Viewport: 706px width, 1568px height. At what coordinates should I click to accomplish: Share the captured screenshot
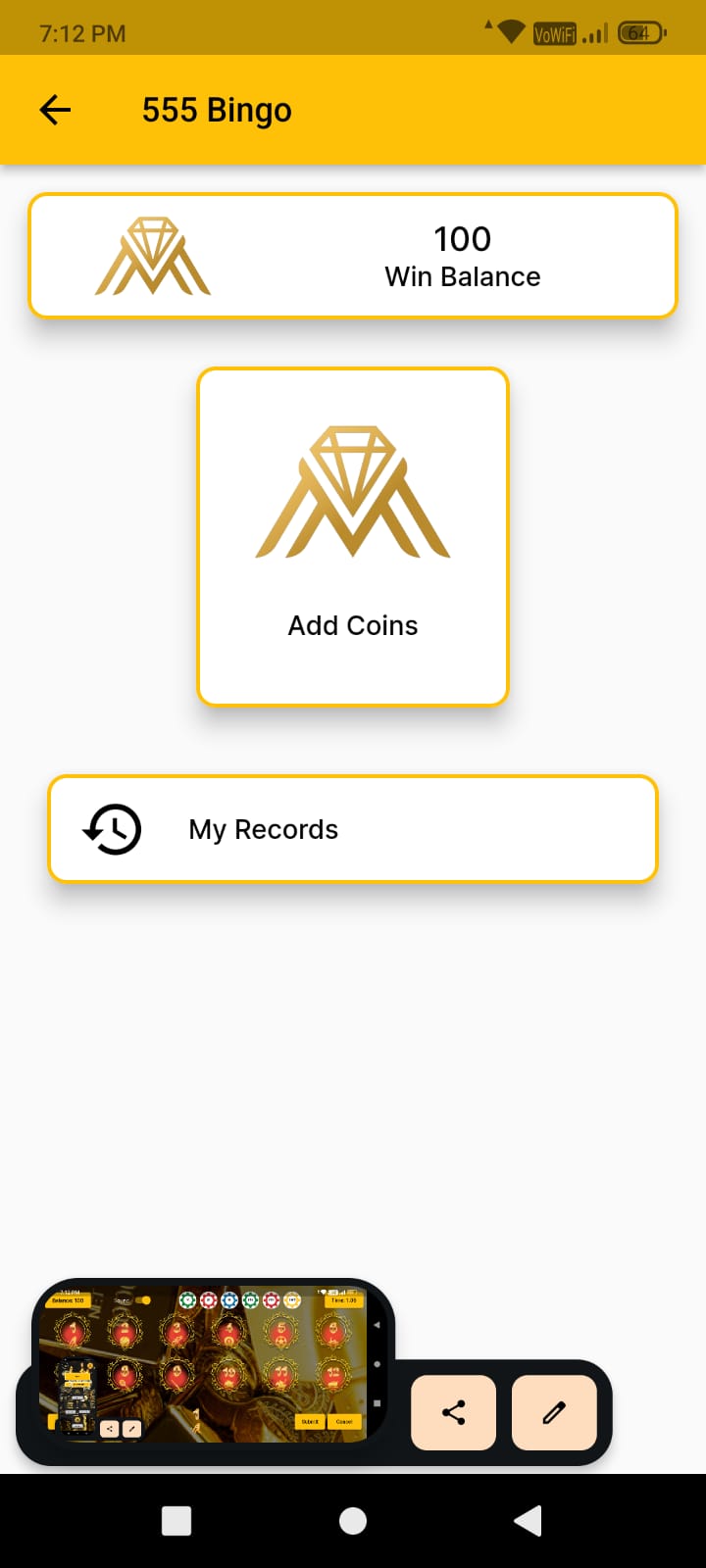pos(453,1412)
